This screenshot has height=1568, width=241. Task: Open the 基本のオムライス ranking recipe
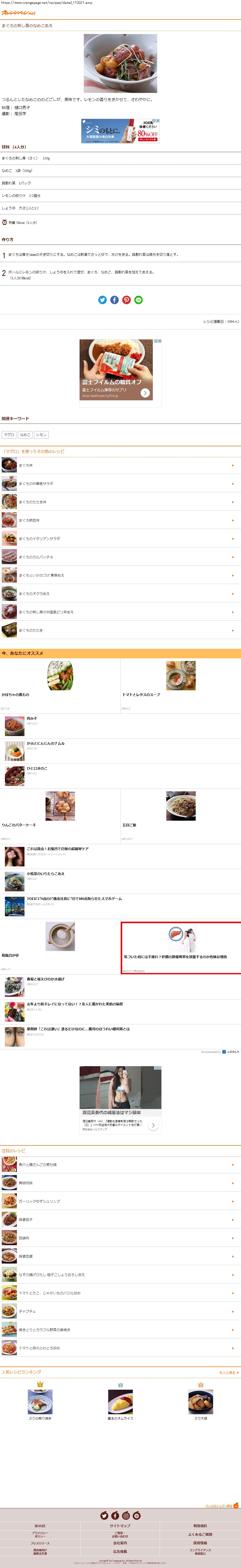pyautogui.click(x=120, y=1404)
